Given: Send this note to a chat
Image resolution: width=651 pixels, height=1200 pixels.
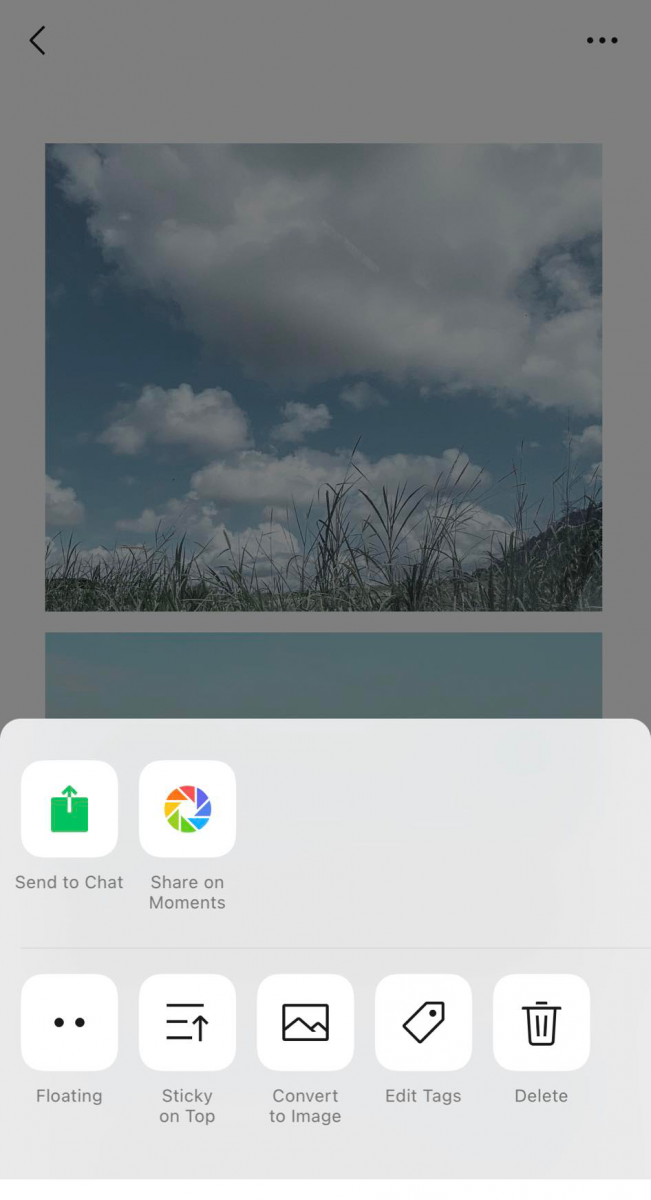Looking at the screenshot, I should 69,808.
